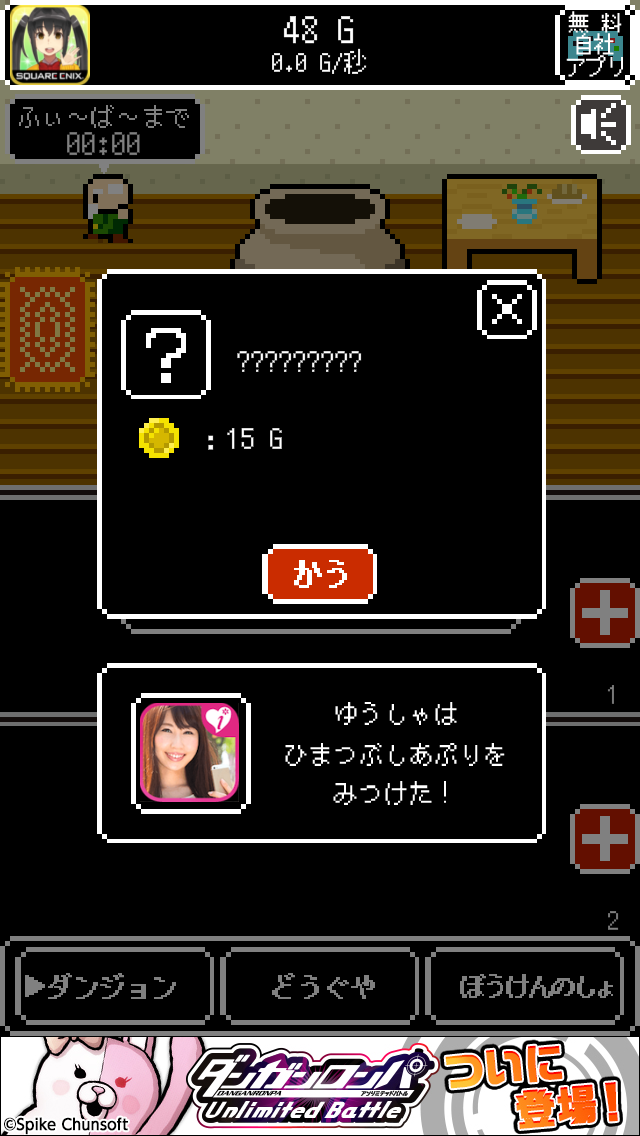This screenshot has width=640, height=1136.
Task: Switch to the ぼうけんのしょ tab
Action: [x=535, y=987]
